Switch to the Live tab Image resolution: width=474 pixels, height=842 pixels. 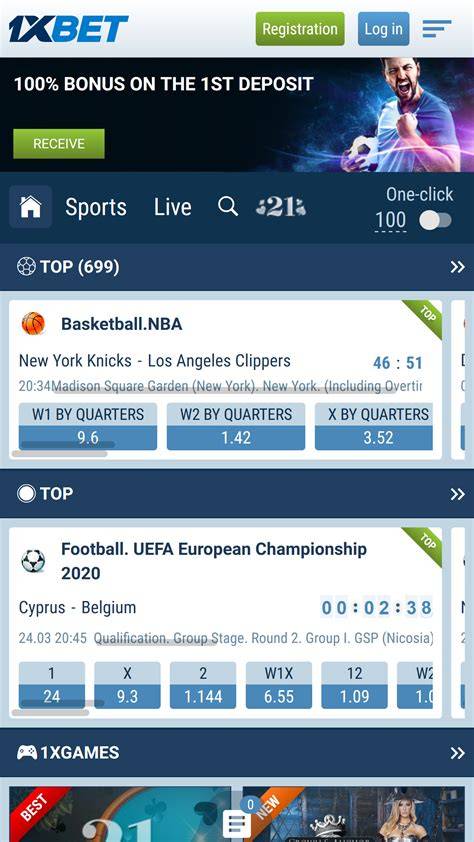[x=173, y=207]
